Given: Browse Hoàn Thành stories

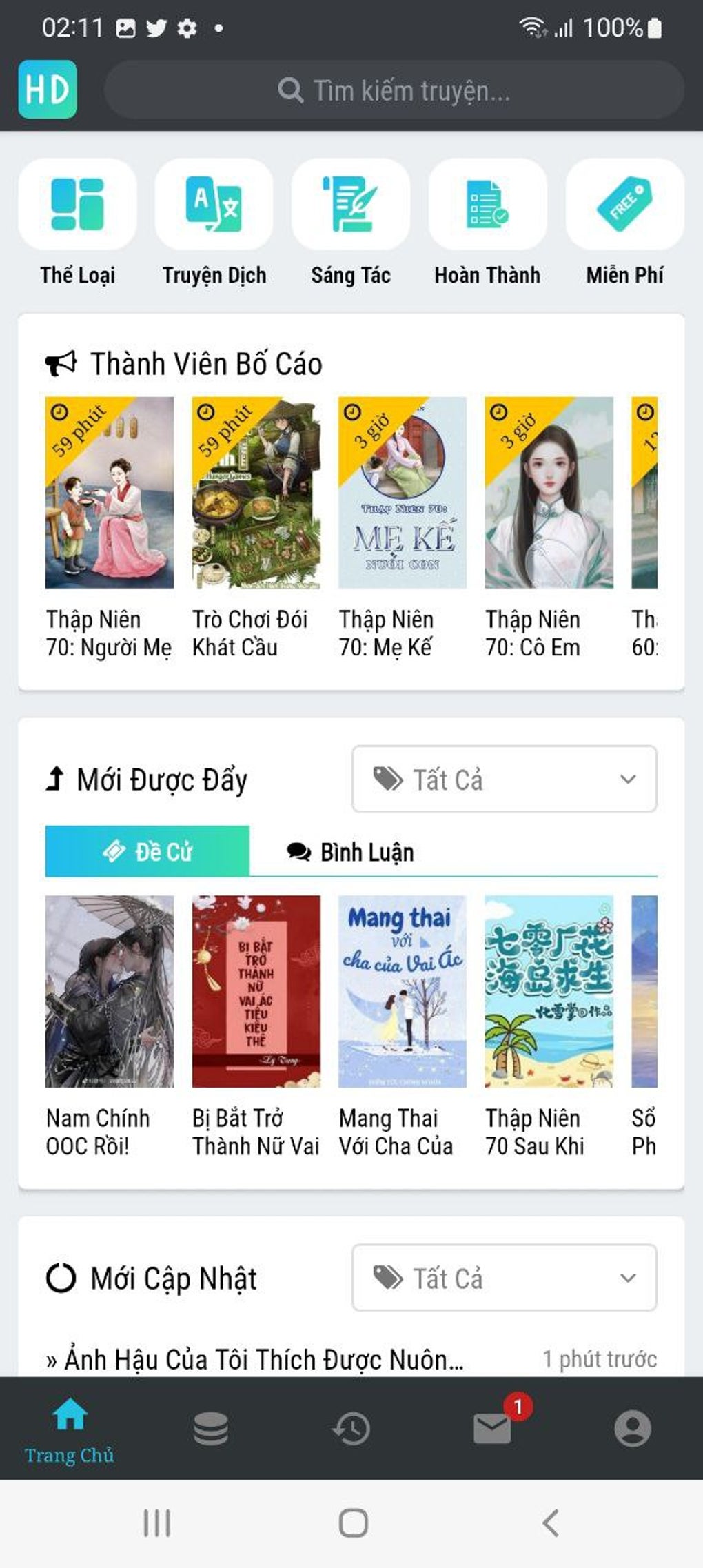Looking at the screenshot, I should click(x=487, y=223).
